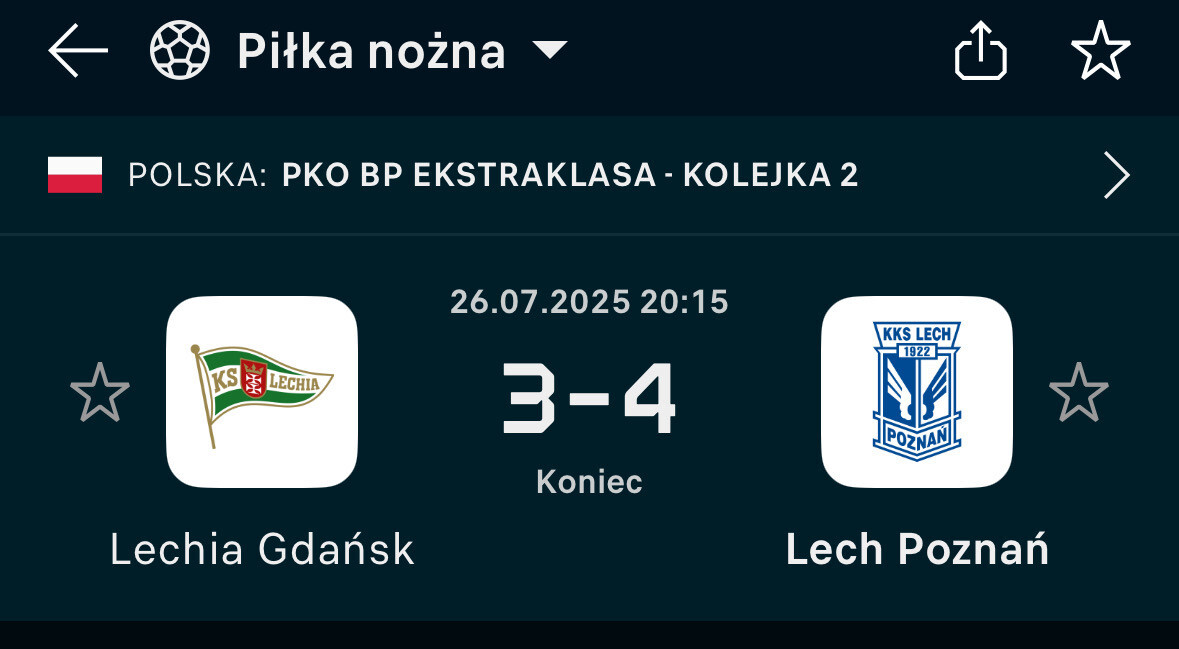Open PKO BP Ekstraklasa league page

(x=590, y=176)
